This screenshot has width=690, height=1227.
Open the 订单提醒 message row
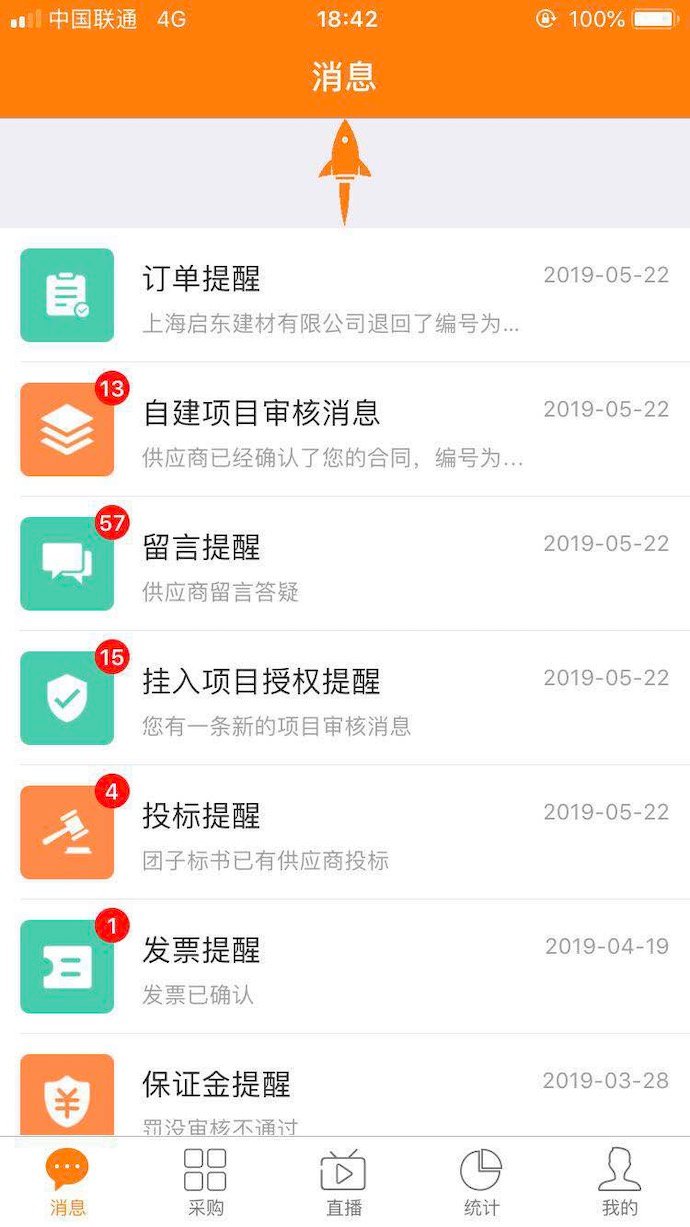(345, 295)
